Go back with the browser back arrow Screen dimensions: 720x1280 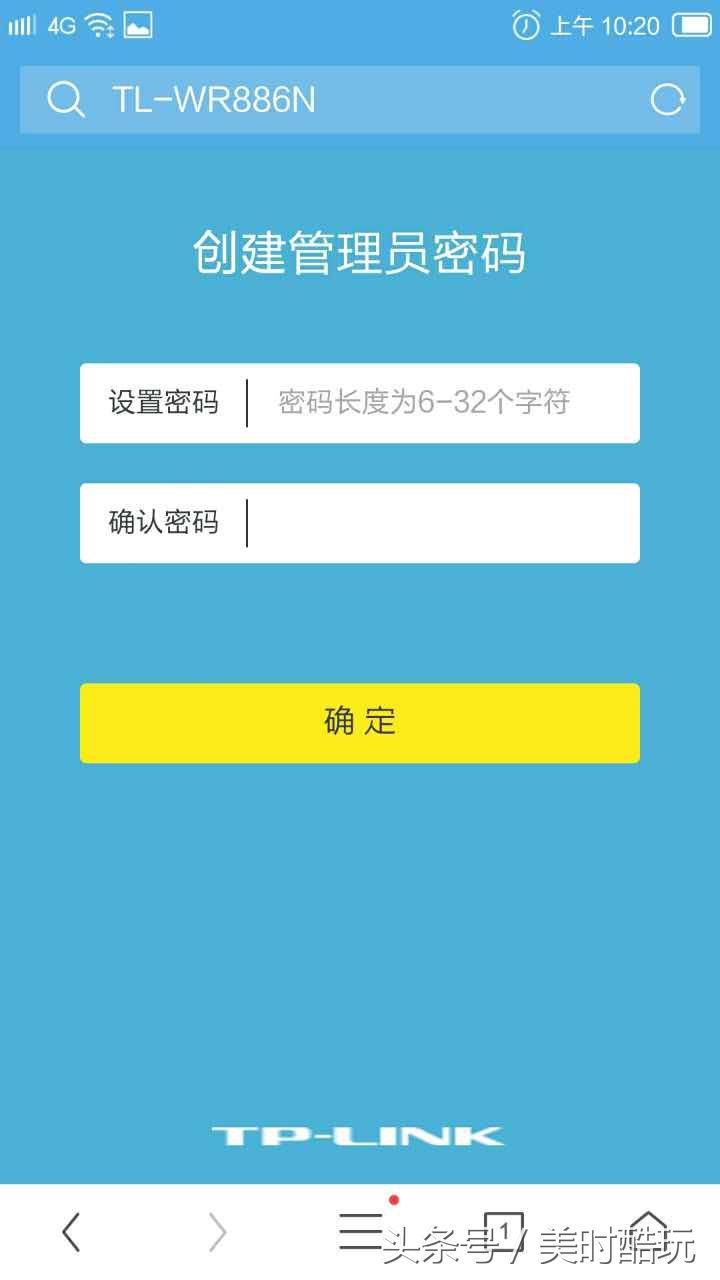(70, 1232)
